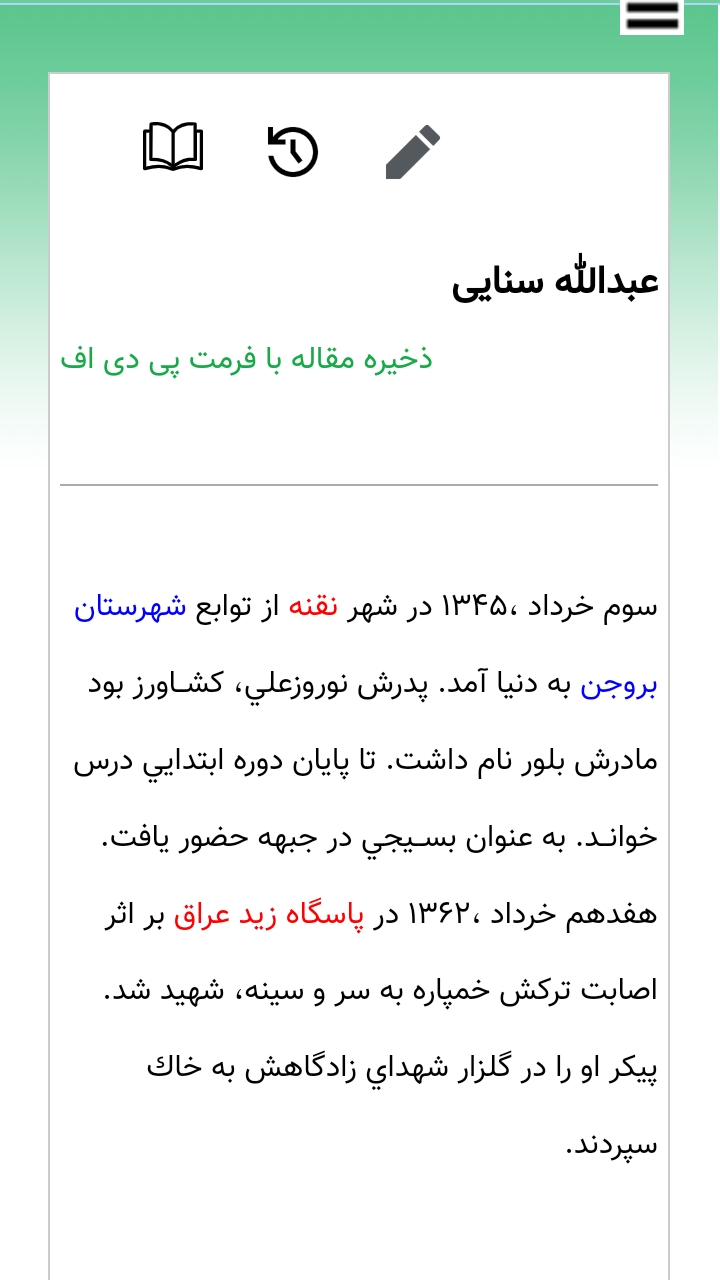The width and height of the screenshot is (720, 1280).
Task: Open the red پاسگاه زید عراق link
Action: [x=269, y=915]
